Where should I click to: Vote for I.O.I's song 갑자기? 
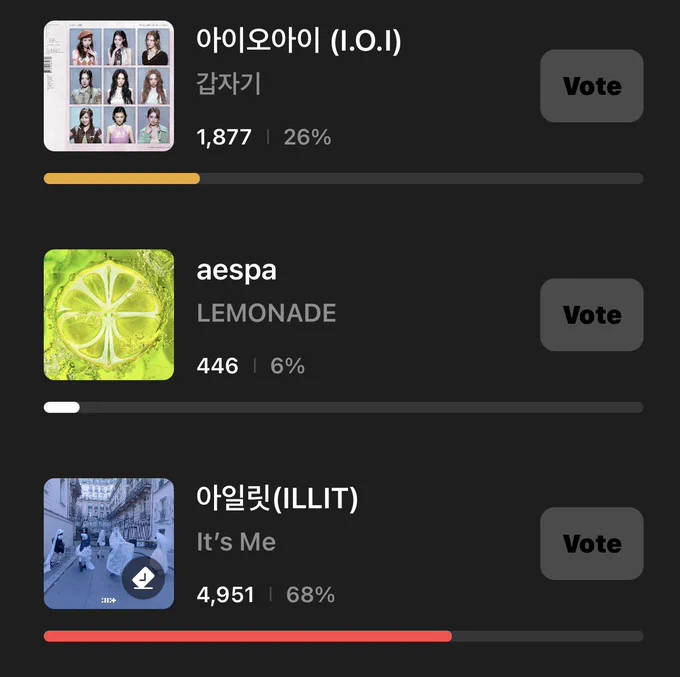[x=592, y=86]
